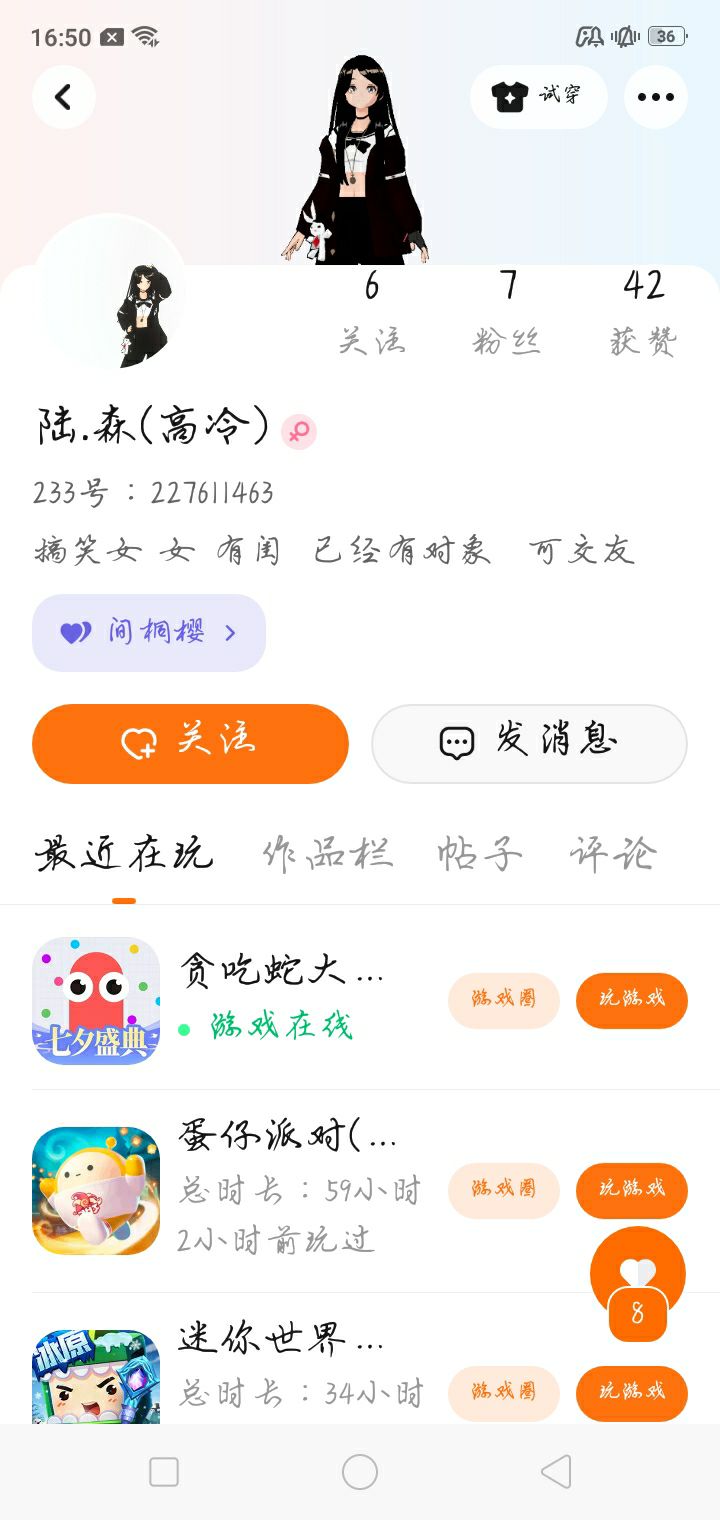Select the 最近在玩 tab

tap(124, 854)
